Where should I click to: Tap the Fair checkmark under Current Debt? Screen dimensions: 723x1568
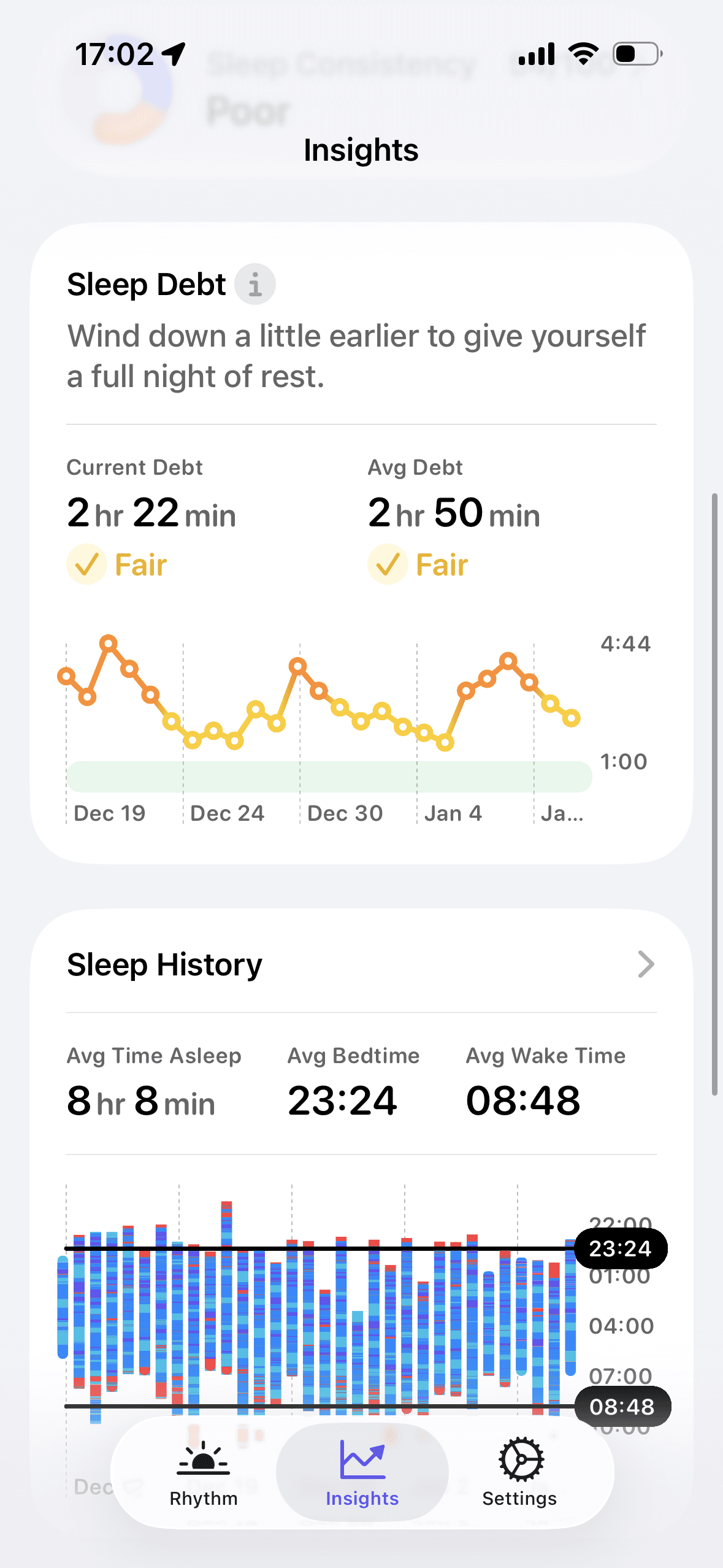click(x=87, y=564)
